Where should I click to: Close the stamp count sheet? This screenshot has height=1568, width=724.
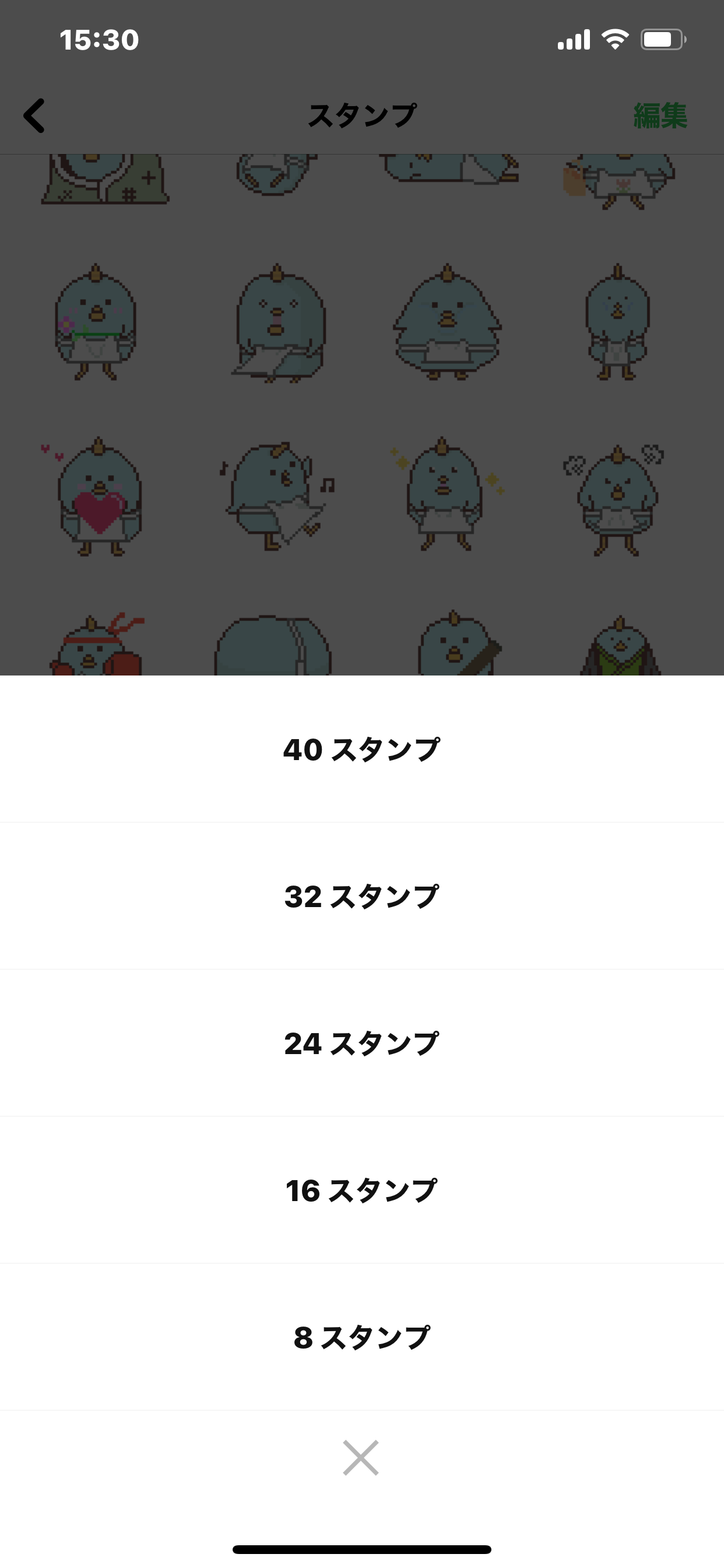(361, 1458)
